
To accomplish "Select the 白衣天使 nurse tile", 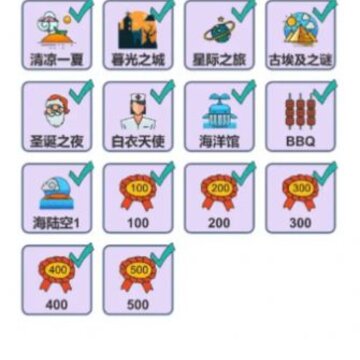I will [x=138, y=117].
